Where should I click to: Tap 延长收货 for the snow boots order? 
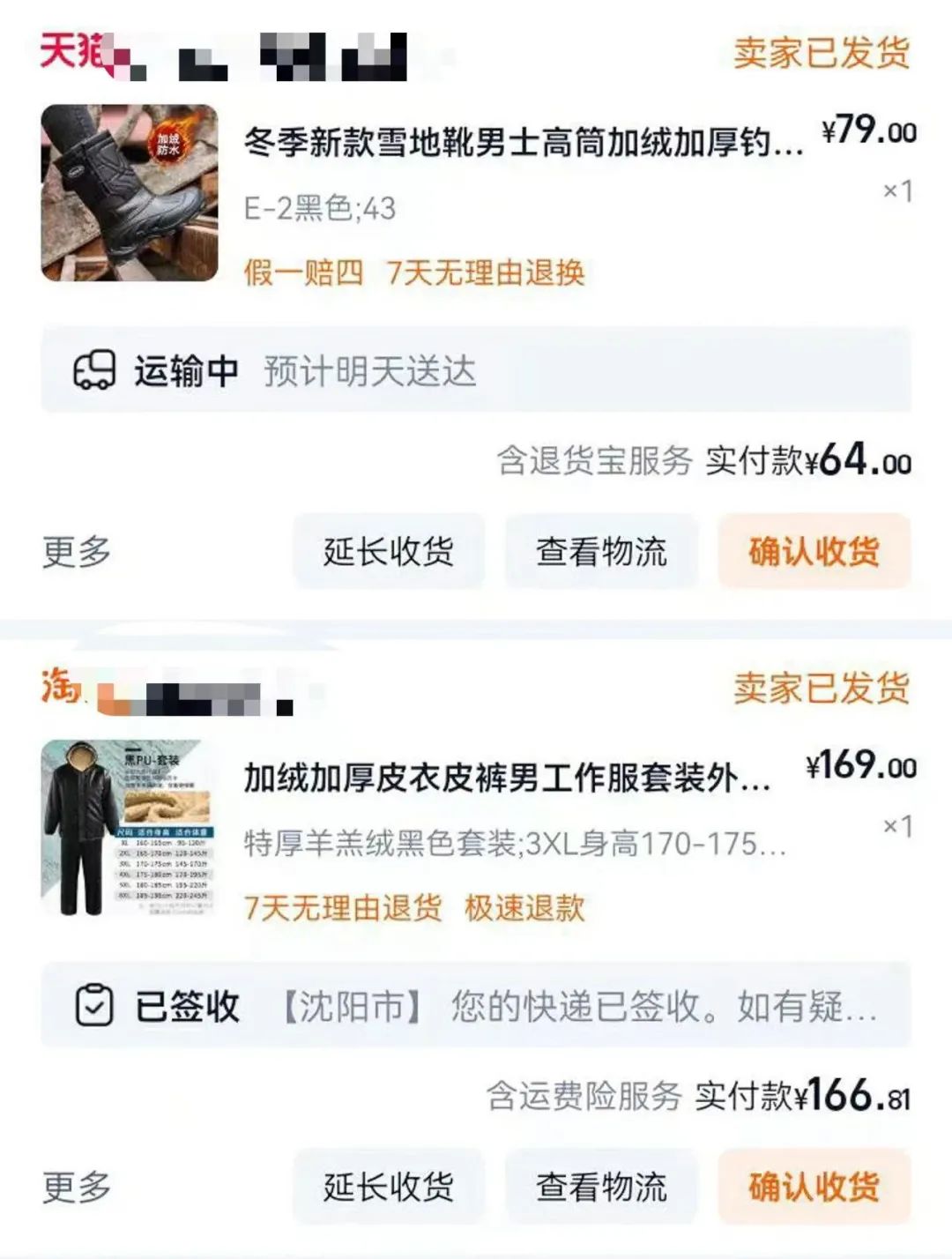point(389,552)
